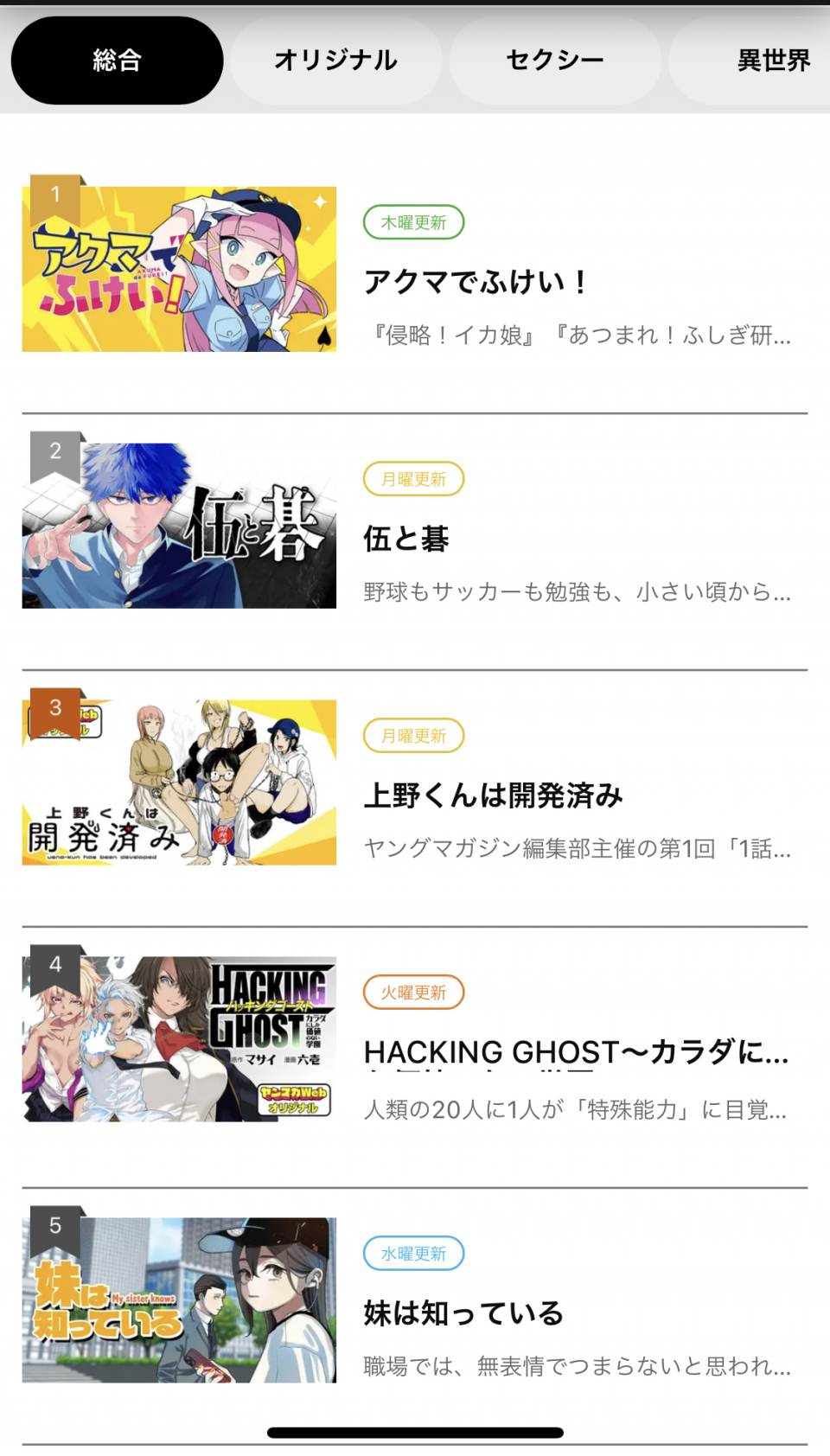830x1456 pixels.
Task: View 上野くんは開発済み manga details
Action: pyautogui.click(x=493, y=795)
